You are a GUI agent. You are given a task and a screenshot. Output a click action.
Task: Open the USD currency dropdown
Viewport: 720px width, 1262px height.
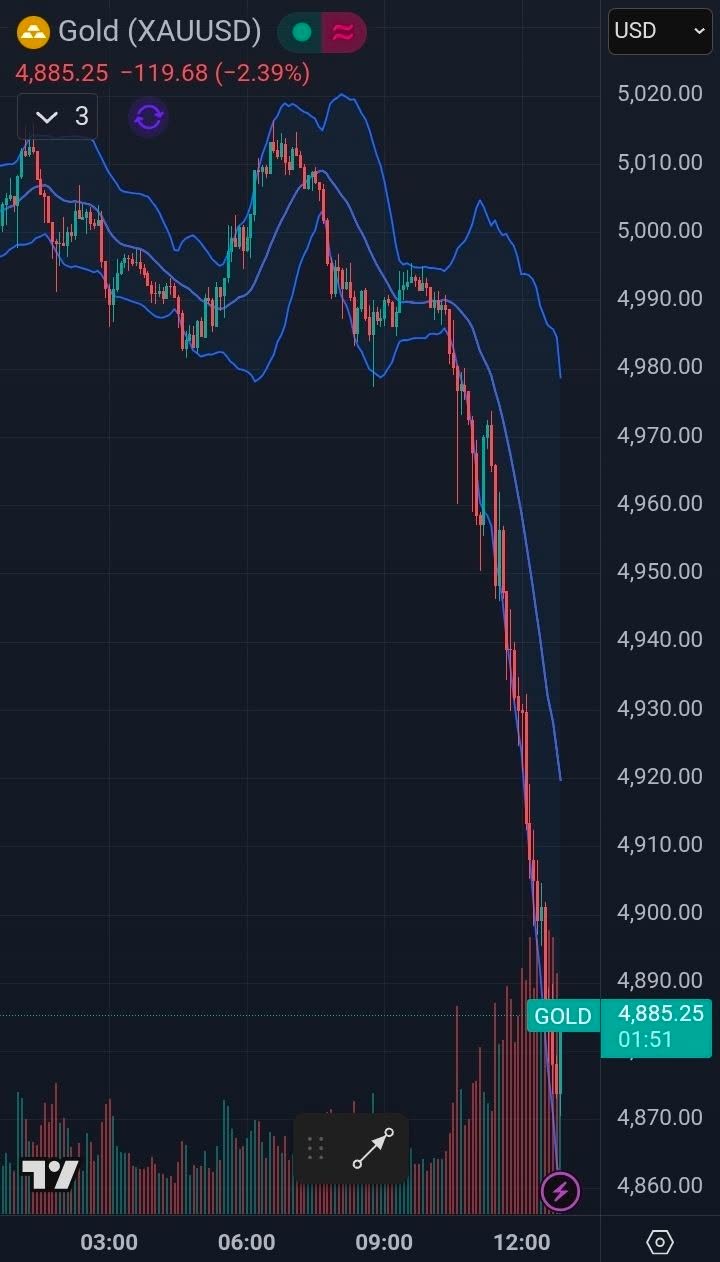pyautogui.click(x=661, y=31)
